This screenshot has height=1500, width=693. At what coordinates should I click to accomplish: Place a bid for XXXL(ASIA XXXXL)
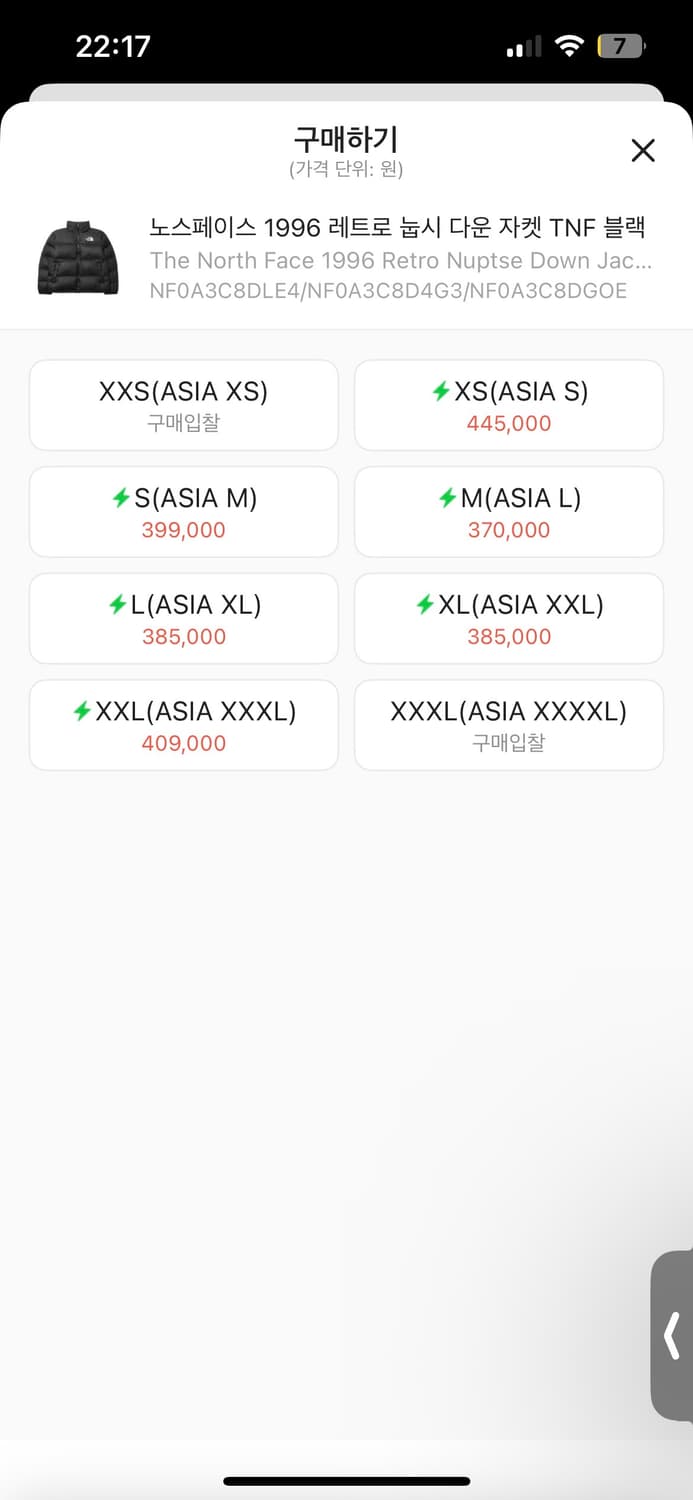(509, 725)
